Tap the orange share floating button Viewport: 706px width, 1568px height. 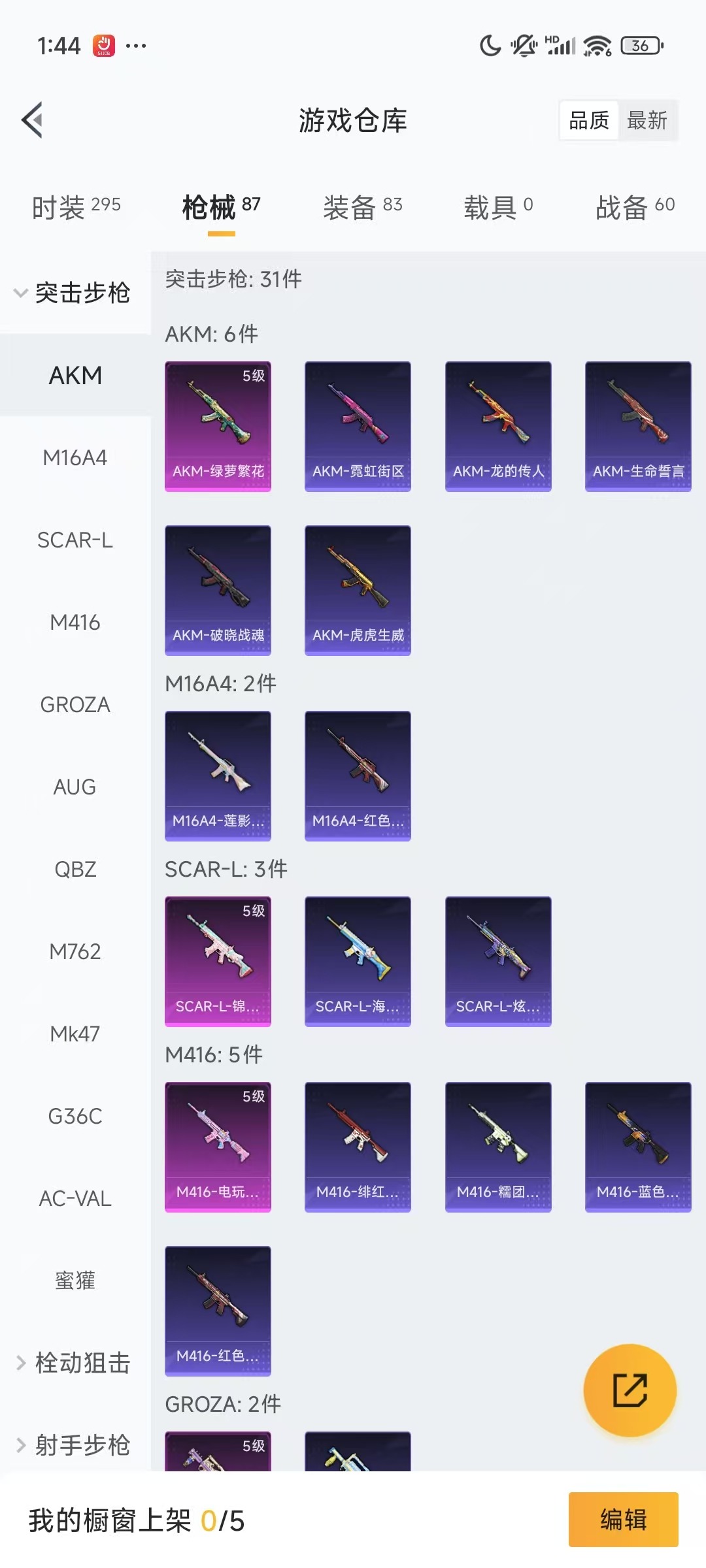(x=630, y=1390)
